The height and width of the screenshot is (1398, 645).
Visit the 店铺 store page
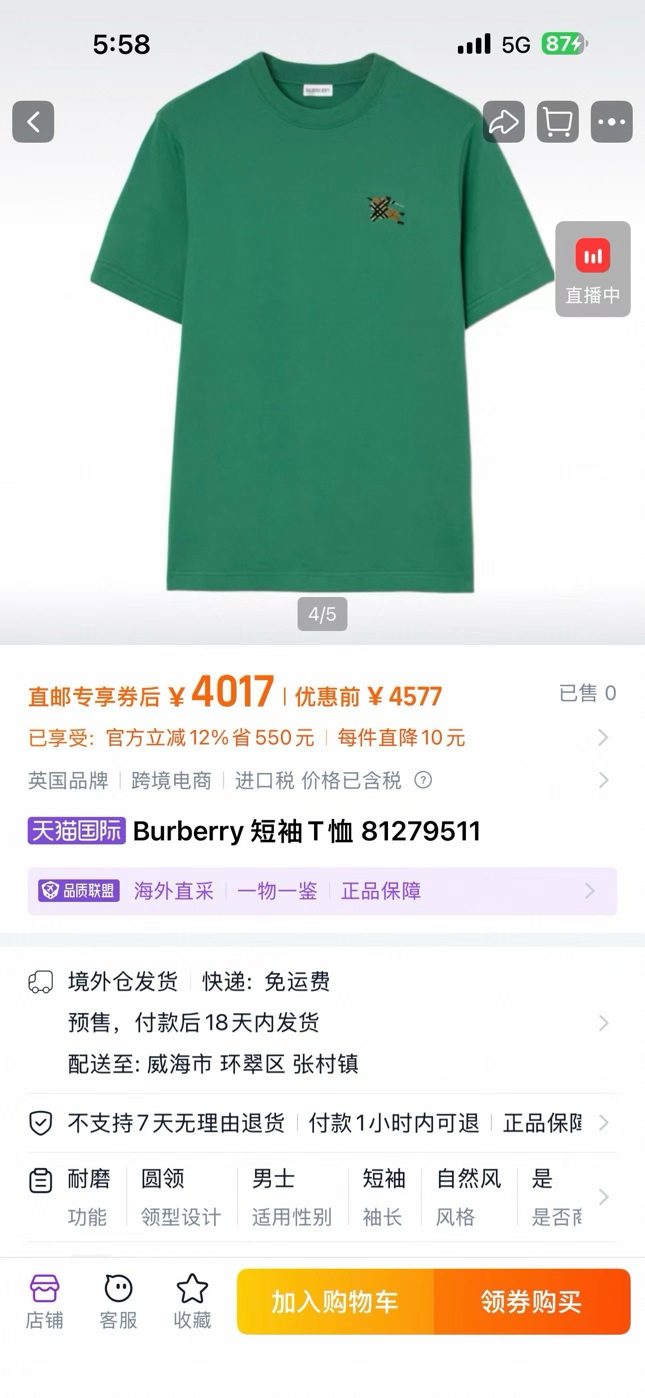tap(44, 1302)
